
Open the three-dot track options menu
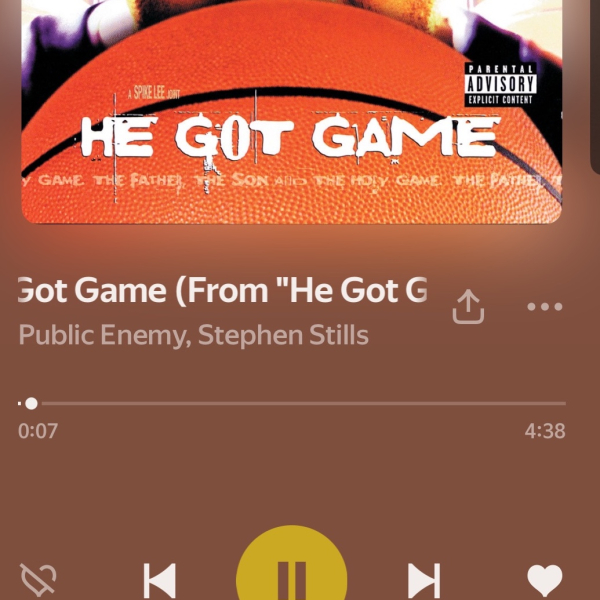point(544,307)
